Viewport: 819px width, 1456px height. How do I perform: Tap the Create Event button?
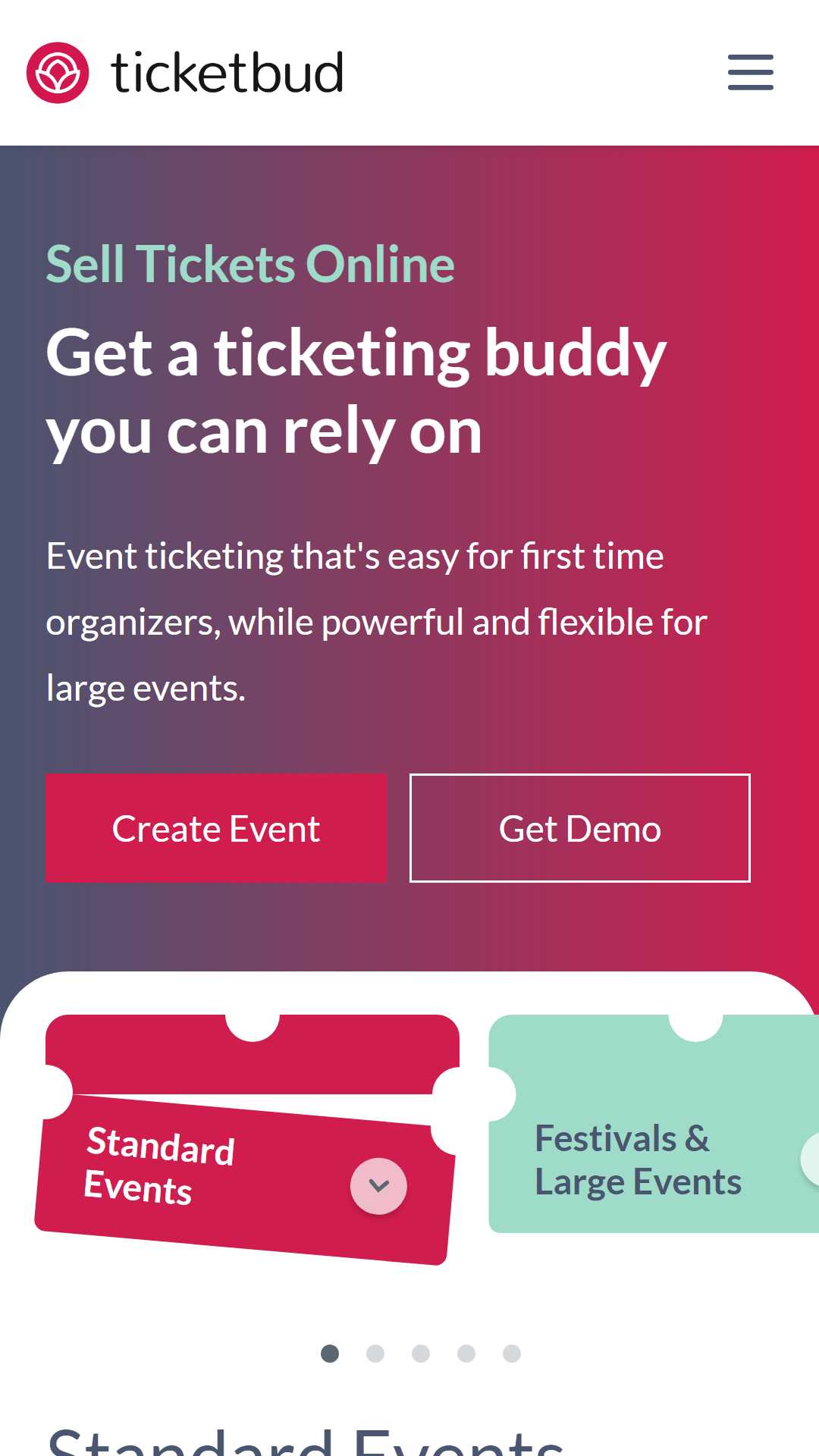pos(216,828)
